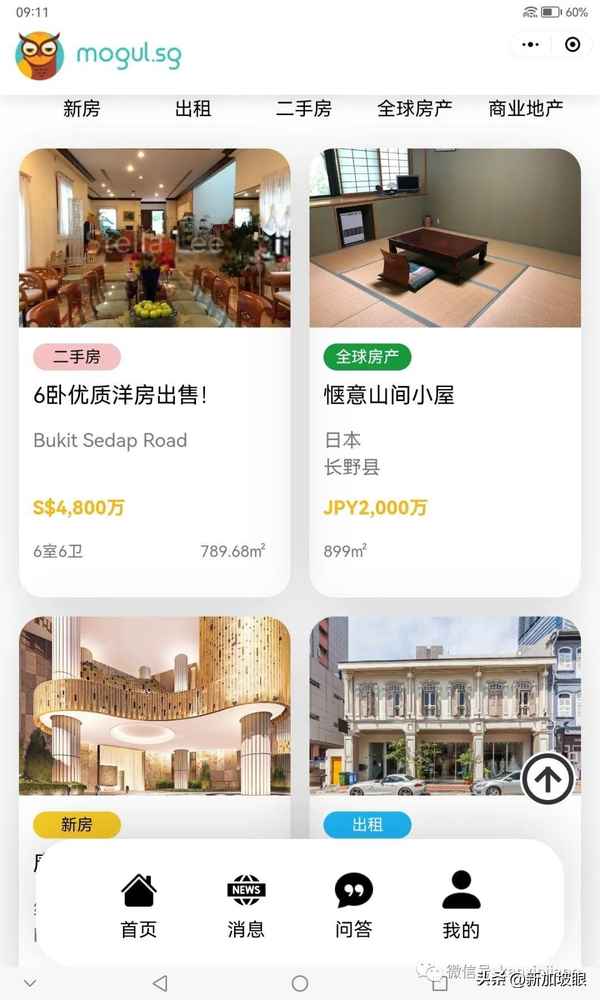Open the 我的 profile tab
This screenshot has width=600, height=1000.
[x=461, y=905]
